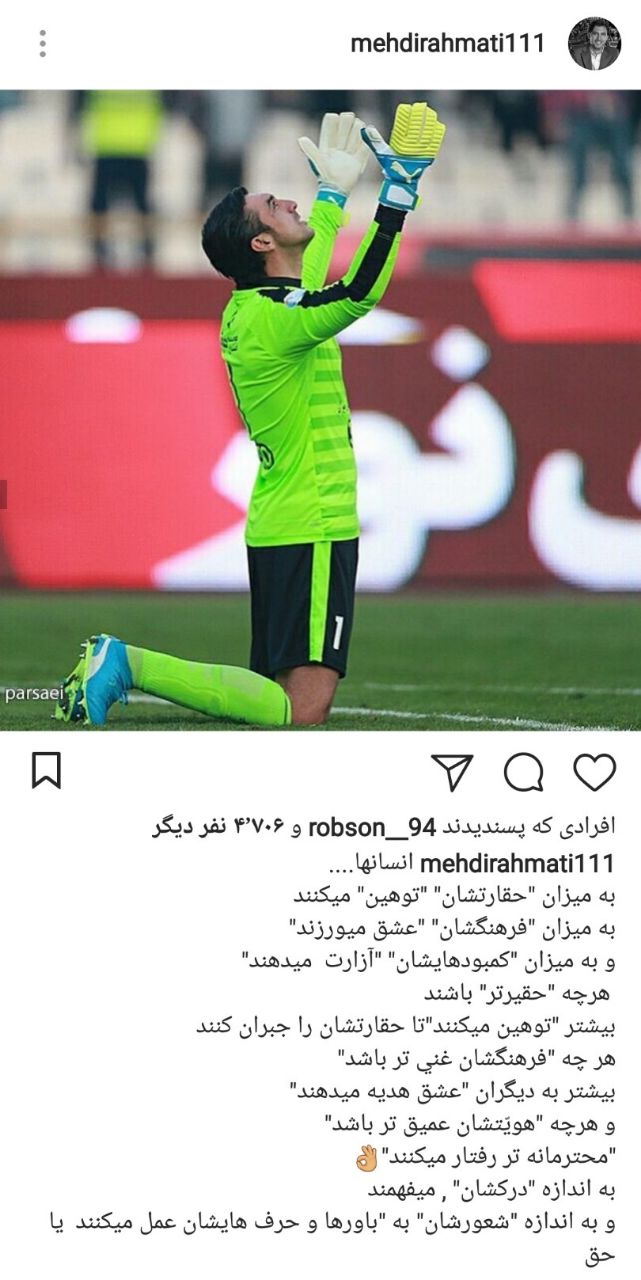Open robson__94's profile from likes
The height and width of the screenshot is (1280, 641).
click(x=374, y=828)
